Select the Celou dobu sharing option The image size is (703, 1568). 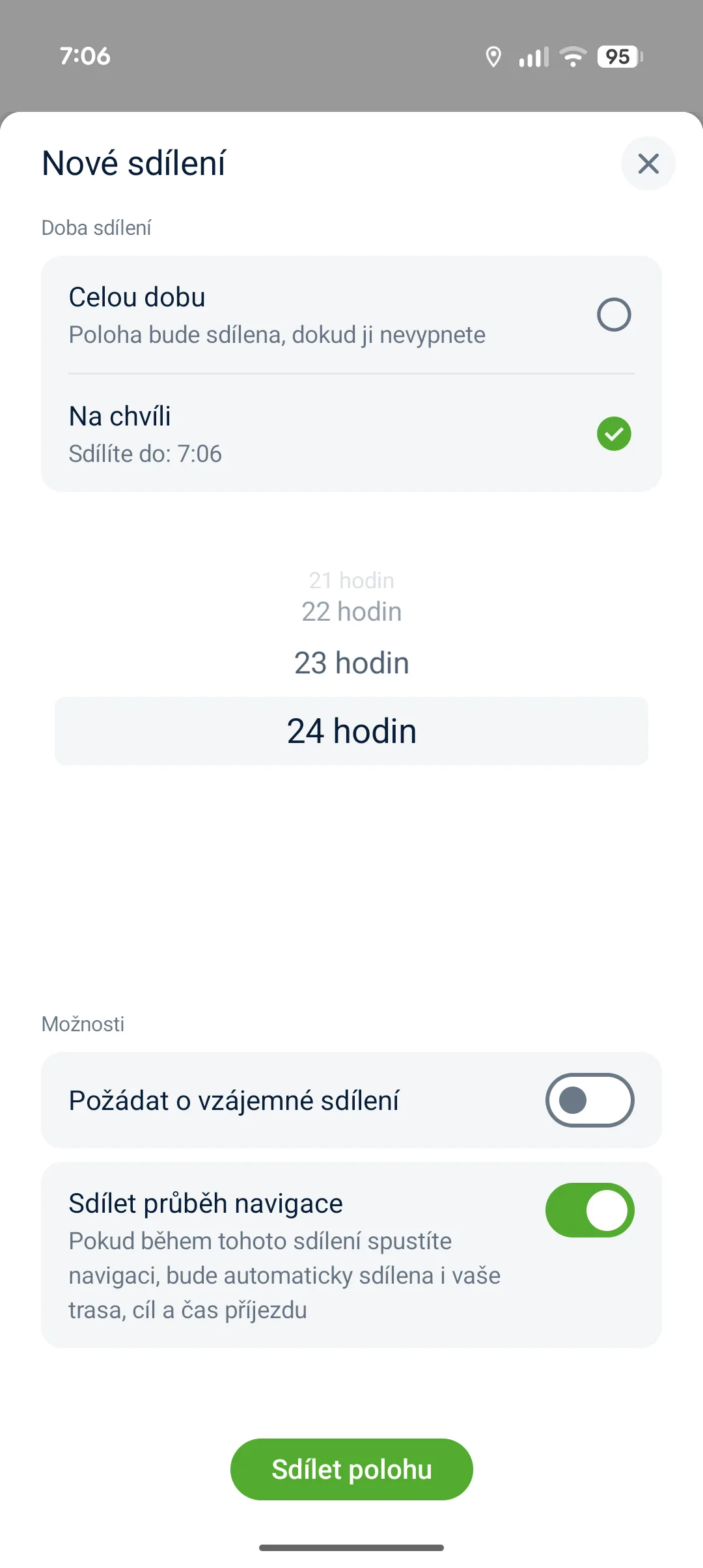click(613, 315)
